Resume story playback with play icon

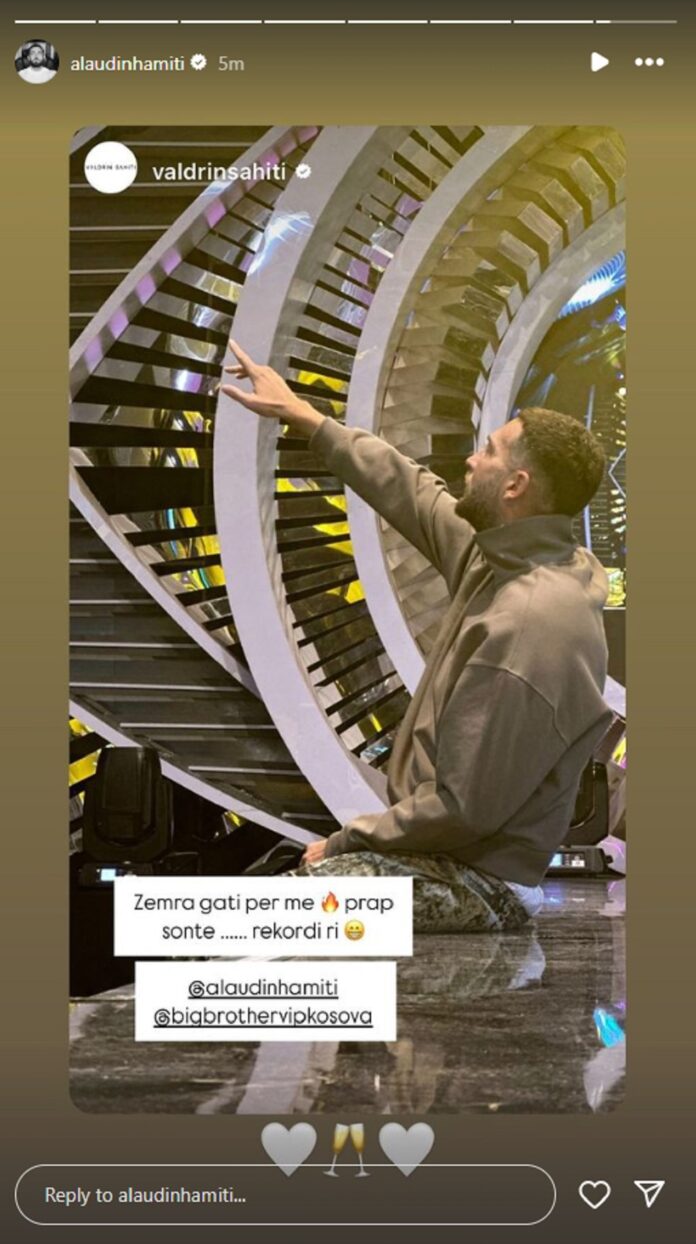click(x=599, y=62)
